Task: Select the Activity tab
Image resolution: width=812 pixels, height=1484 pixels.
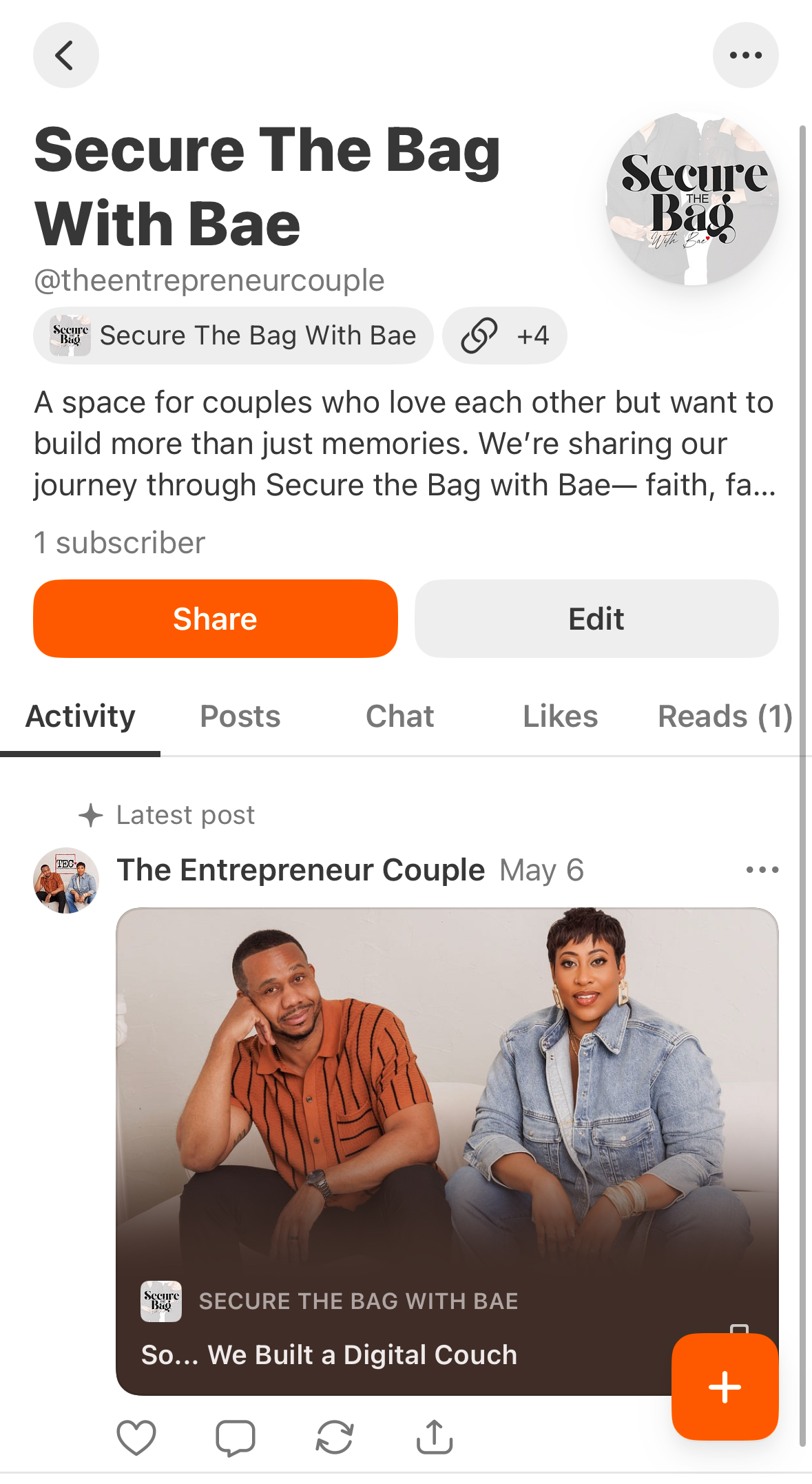Action: click(80, 717)
